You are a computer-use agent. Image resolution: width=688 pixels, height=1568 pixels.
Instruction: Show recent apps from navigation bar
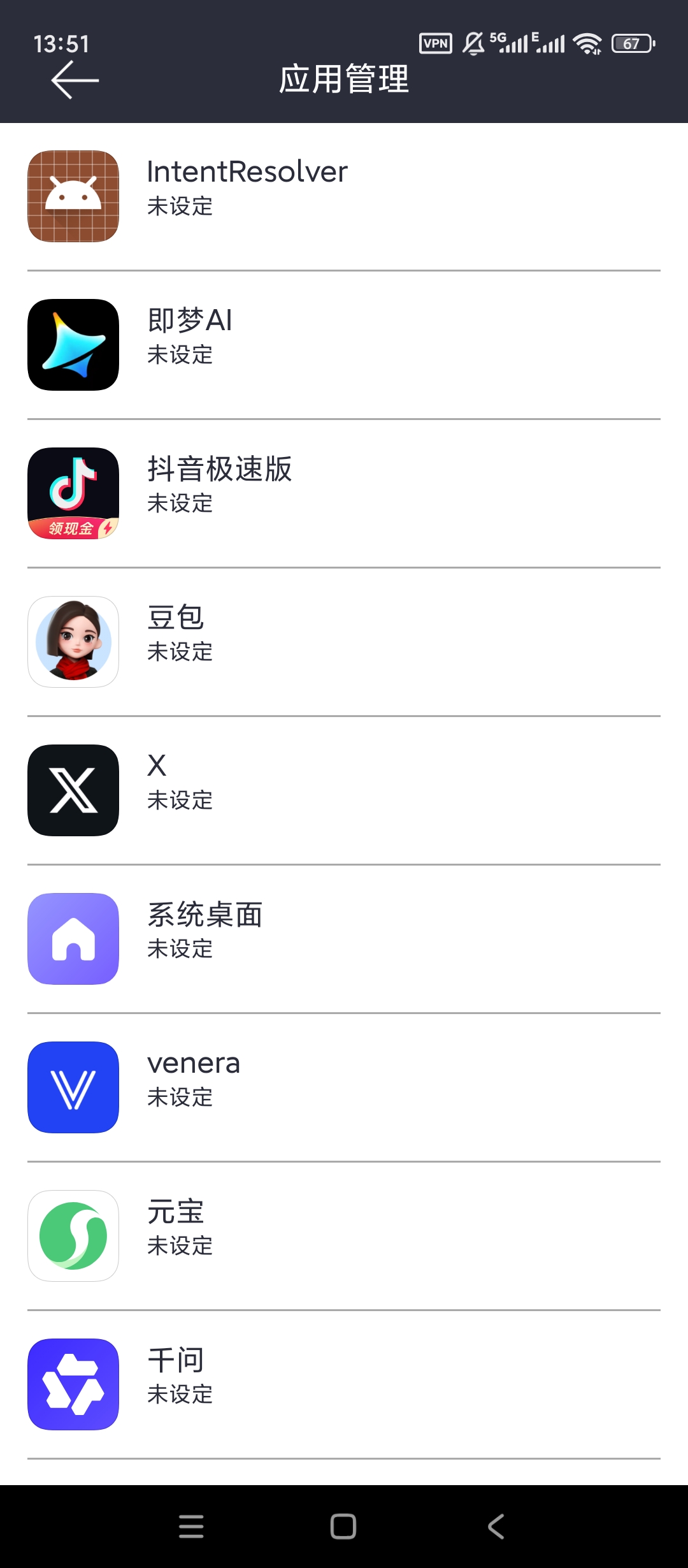(191, 1527)
